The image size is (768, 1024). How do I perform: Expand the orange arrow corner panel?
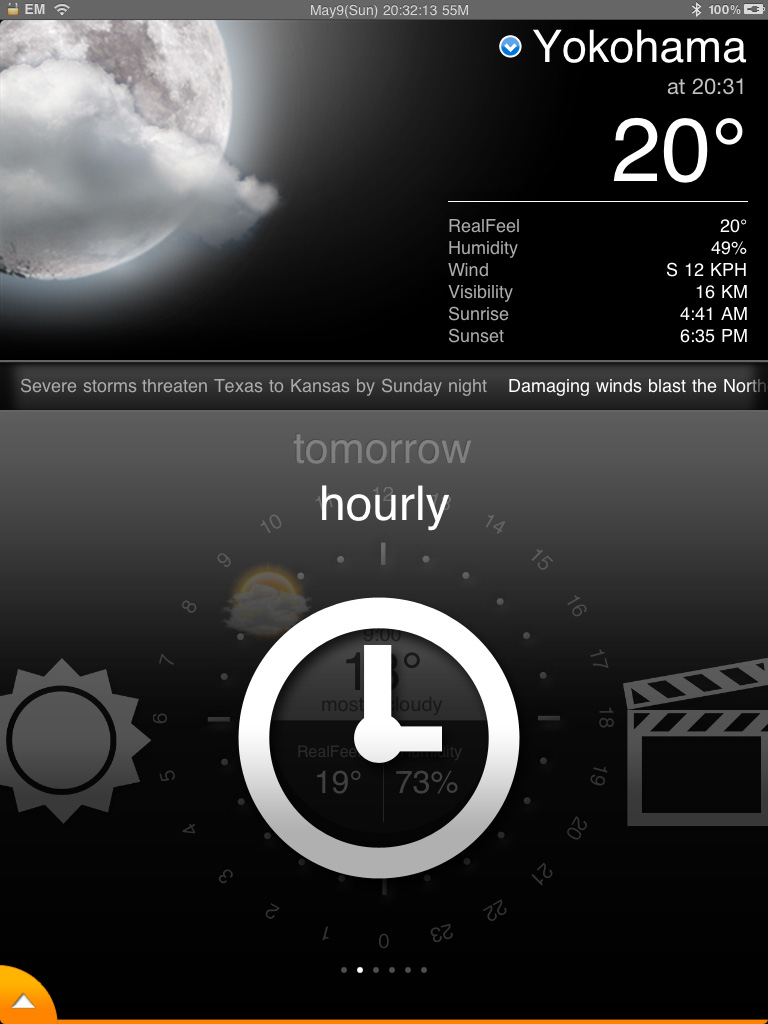[23, 1000]
